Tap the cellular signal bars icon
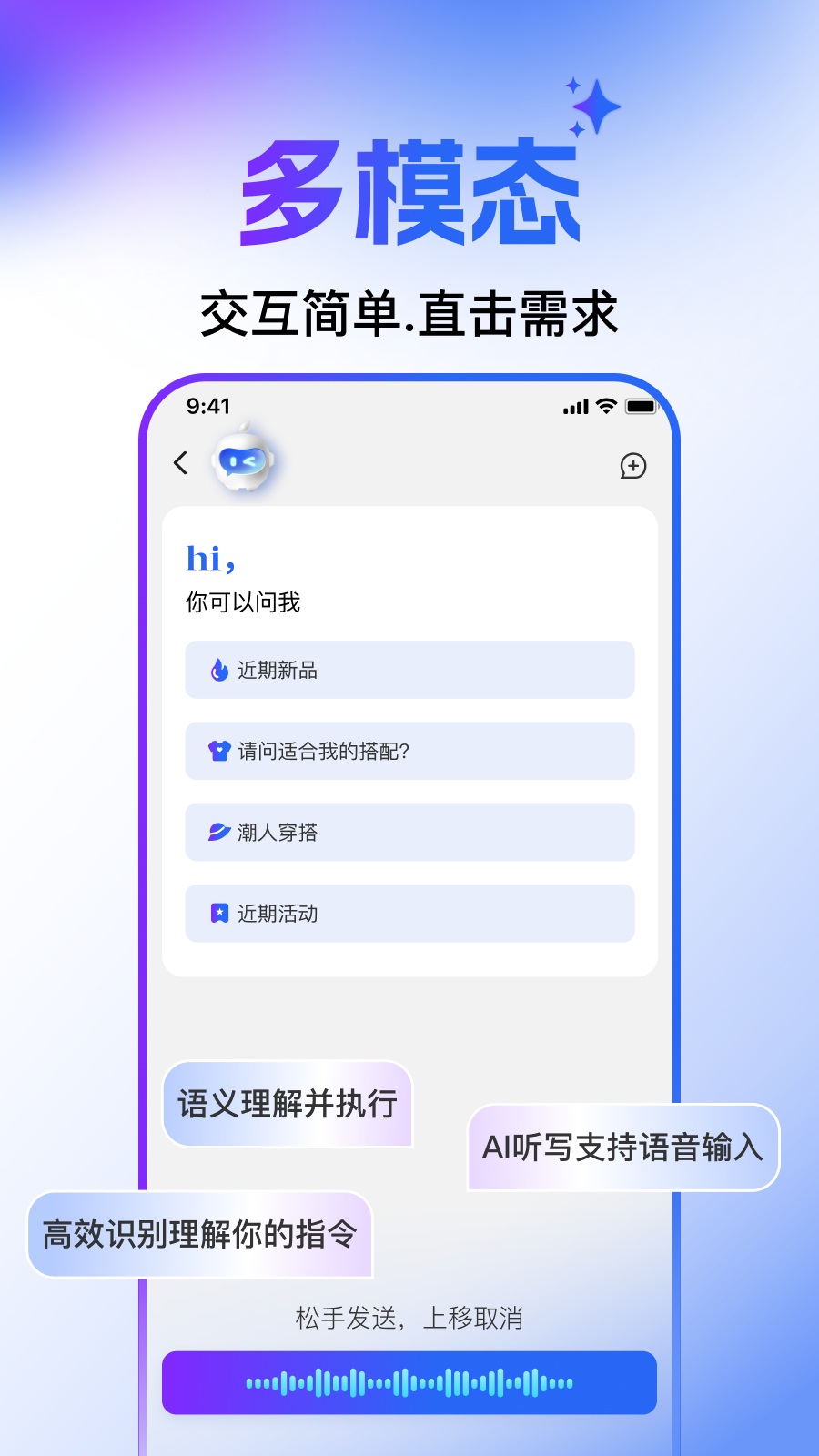The image size is (819, 1456). coord(575,407)
